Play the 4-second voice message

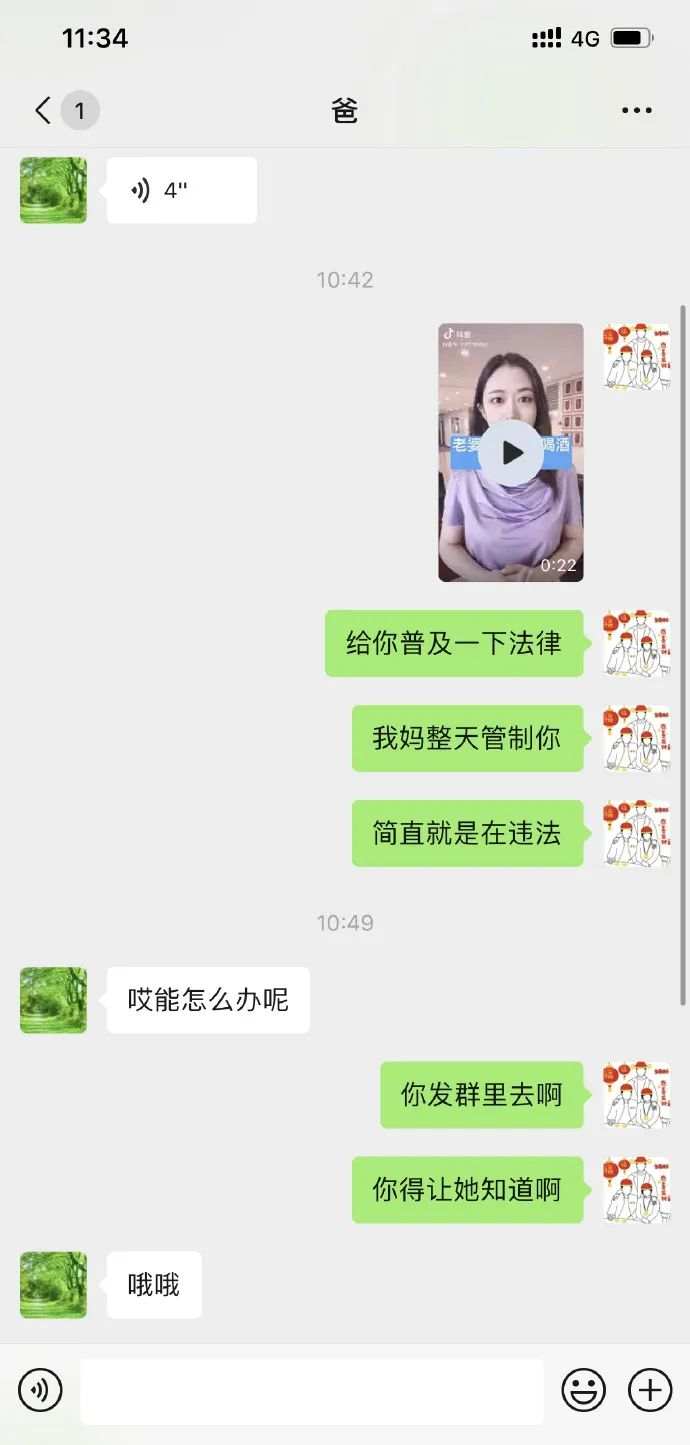pyautogui.click(x=181, y=190)
